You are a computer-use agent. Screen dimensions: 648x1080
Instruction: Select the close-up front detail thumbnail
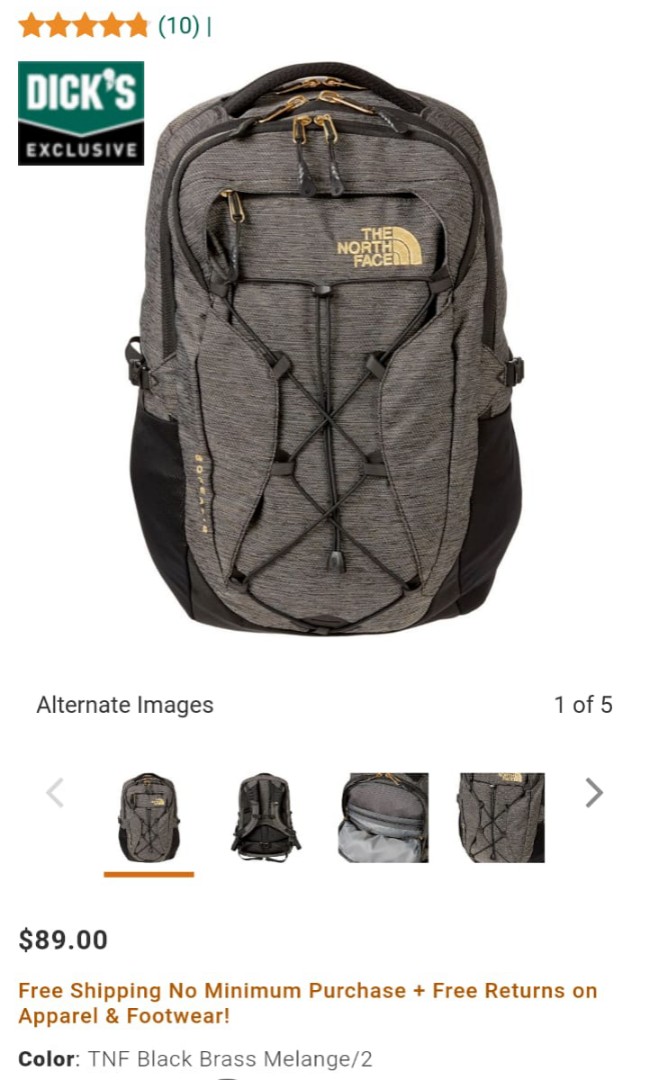[x=501, y=817]
